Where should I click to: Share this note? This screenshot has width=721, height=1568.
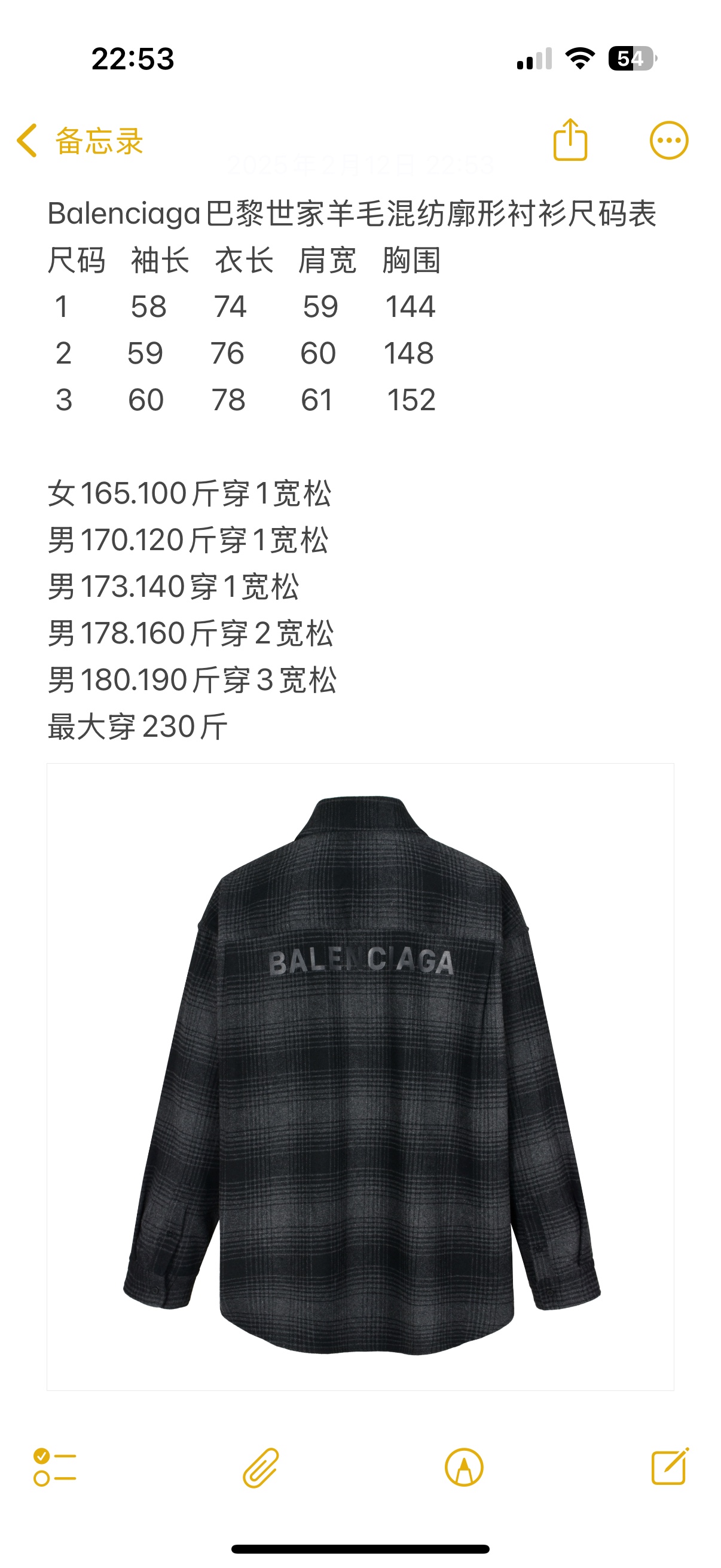click(x=570, y=141)
